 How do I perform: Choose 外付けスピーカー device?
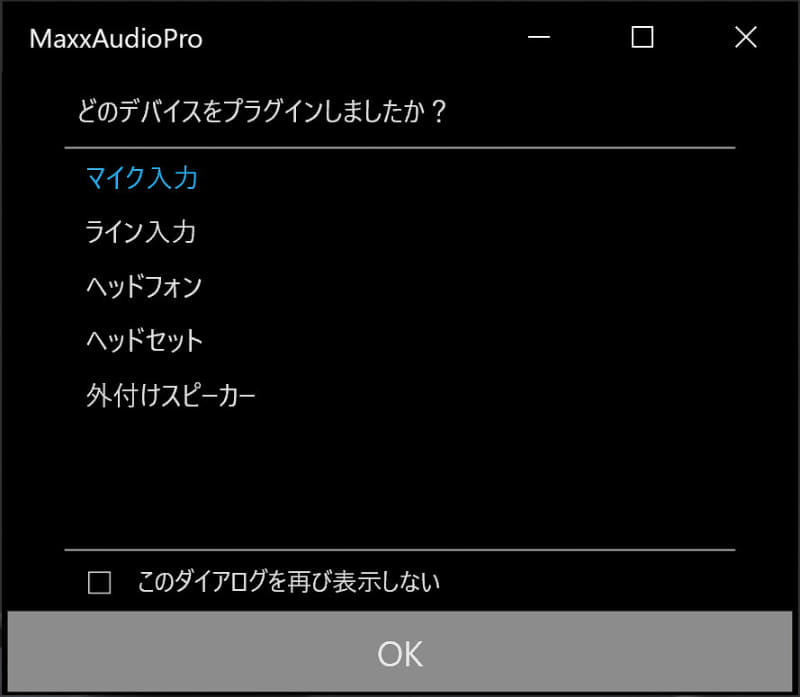171,395
